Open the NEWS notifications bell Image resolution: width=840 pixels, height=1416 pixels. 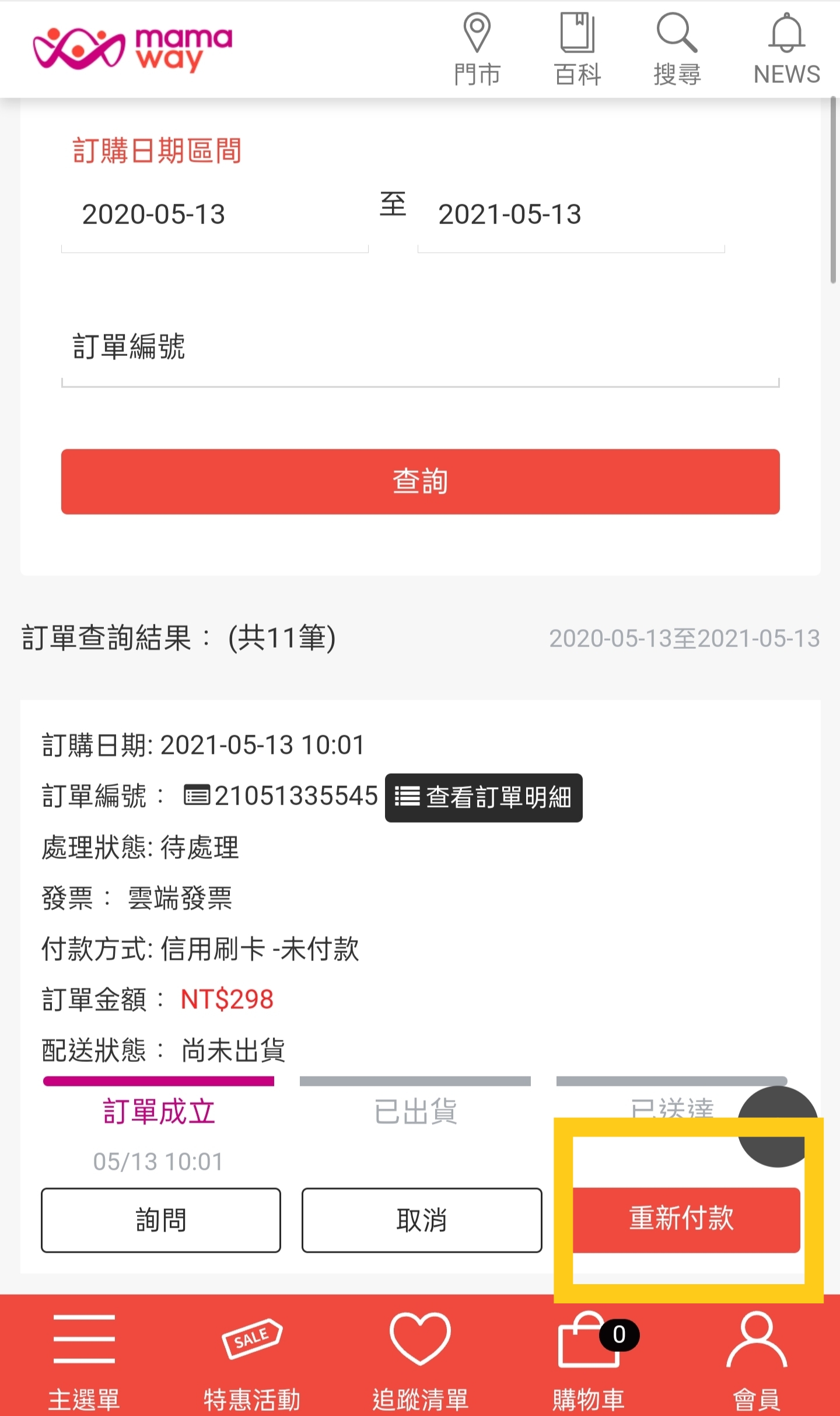tap(786, 50)
